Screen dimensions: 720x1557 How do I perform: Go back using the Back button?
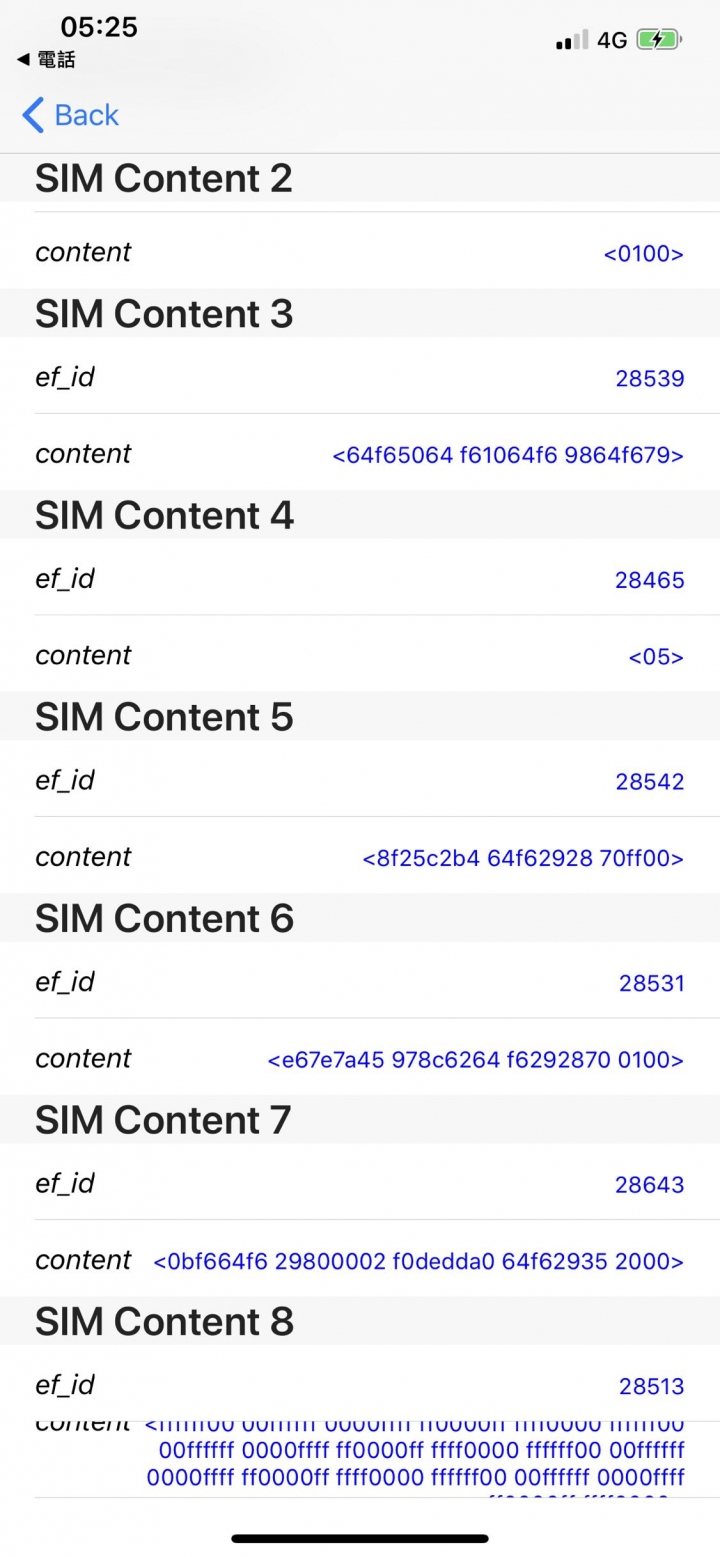(x=70, y=115)
